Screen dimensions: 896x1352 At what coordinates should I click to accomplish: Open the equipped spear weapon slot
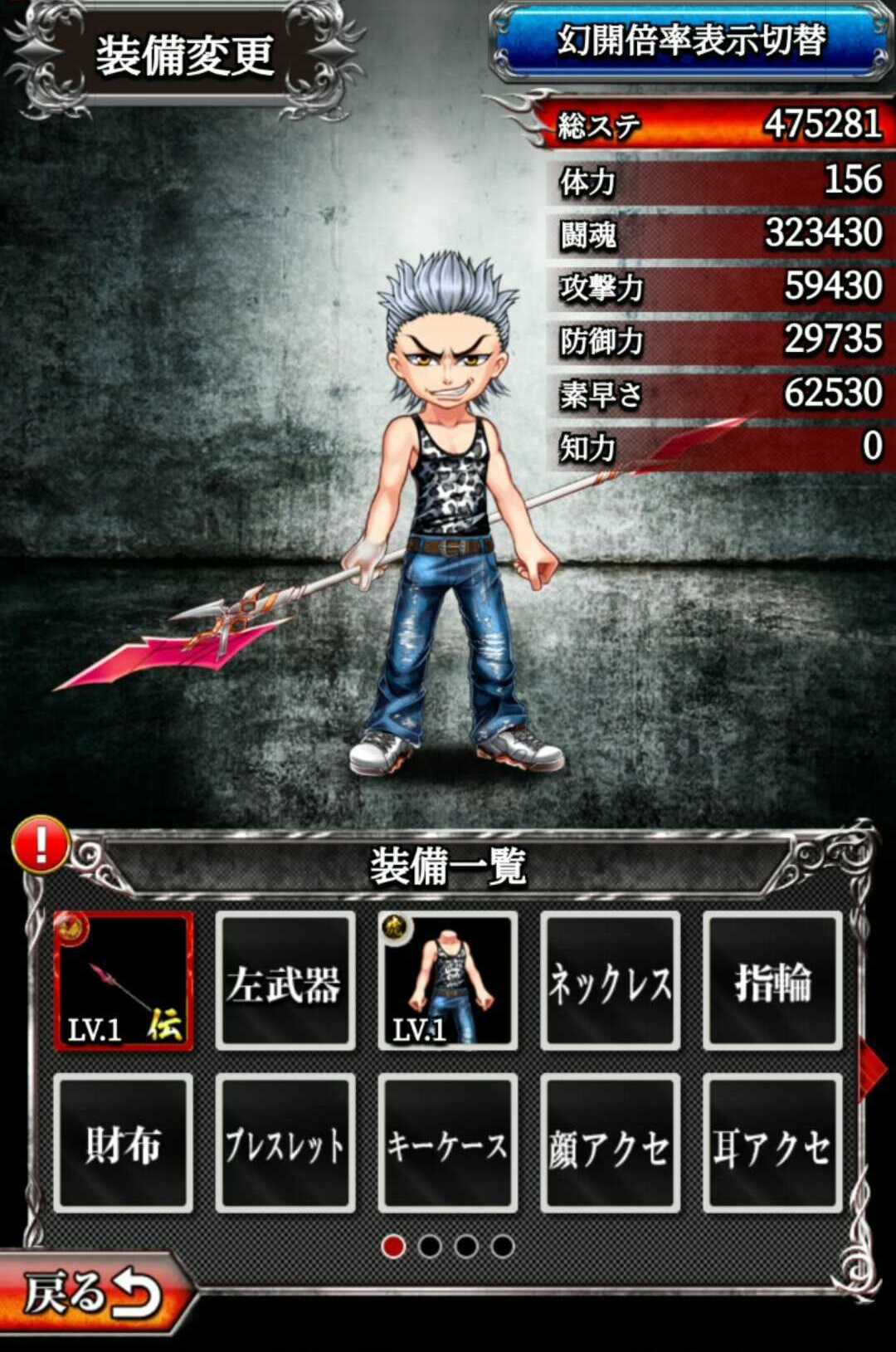coord(124,981)
